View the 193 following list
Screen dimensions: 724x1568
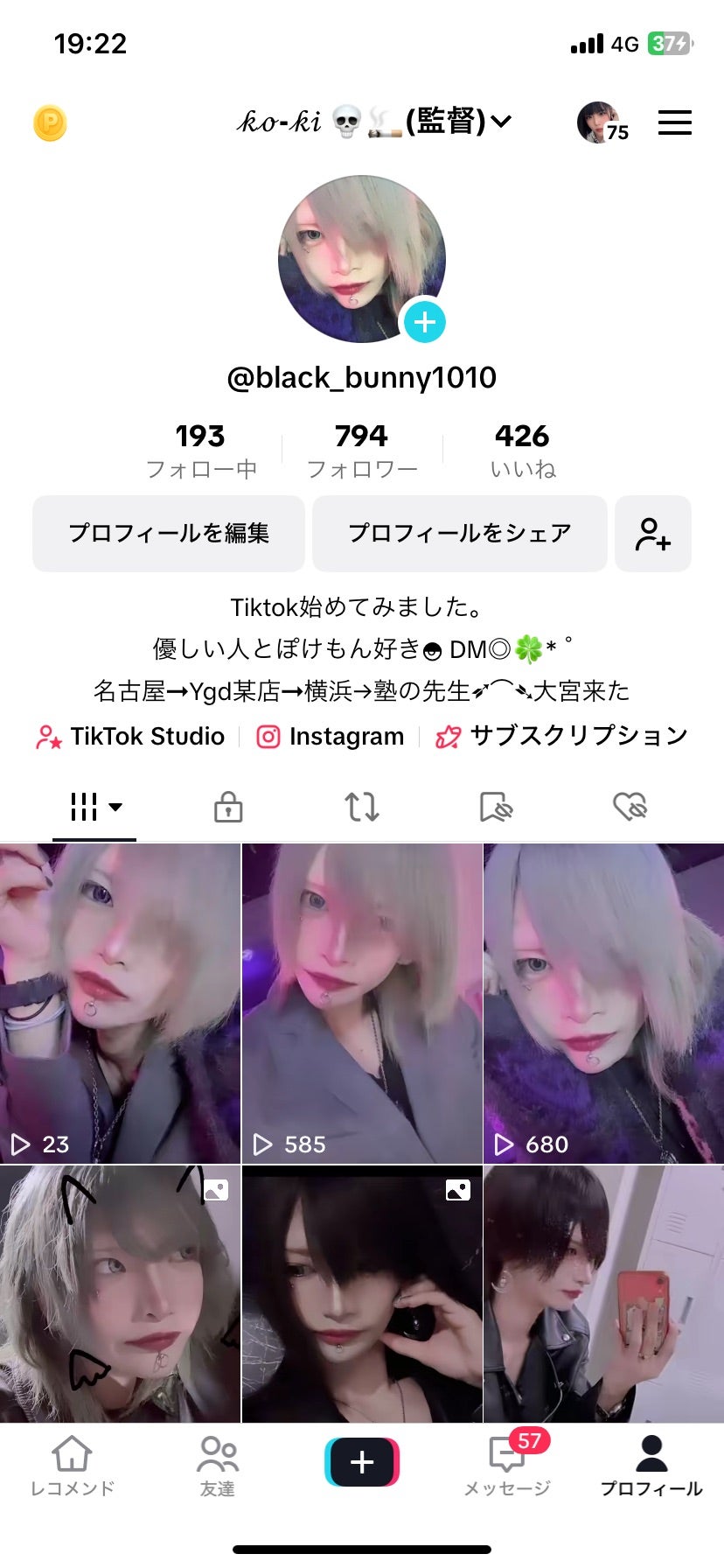coord(200,450)
